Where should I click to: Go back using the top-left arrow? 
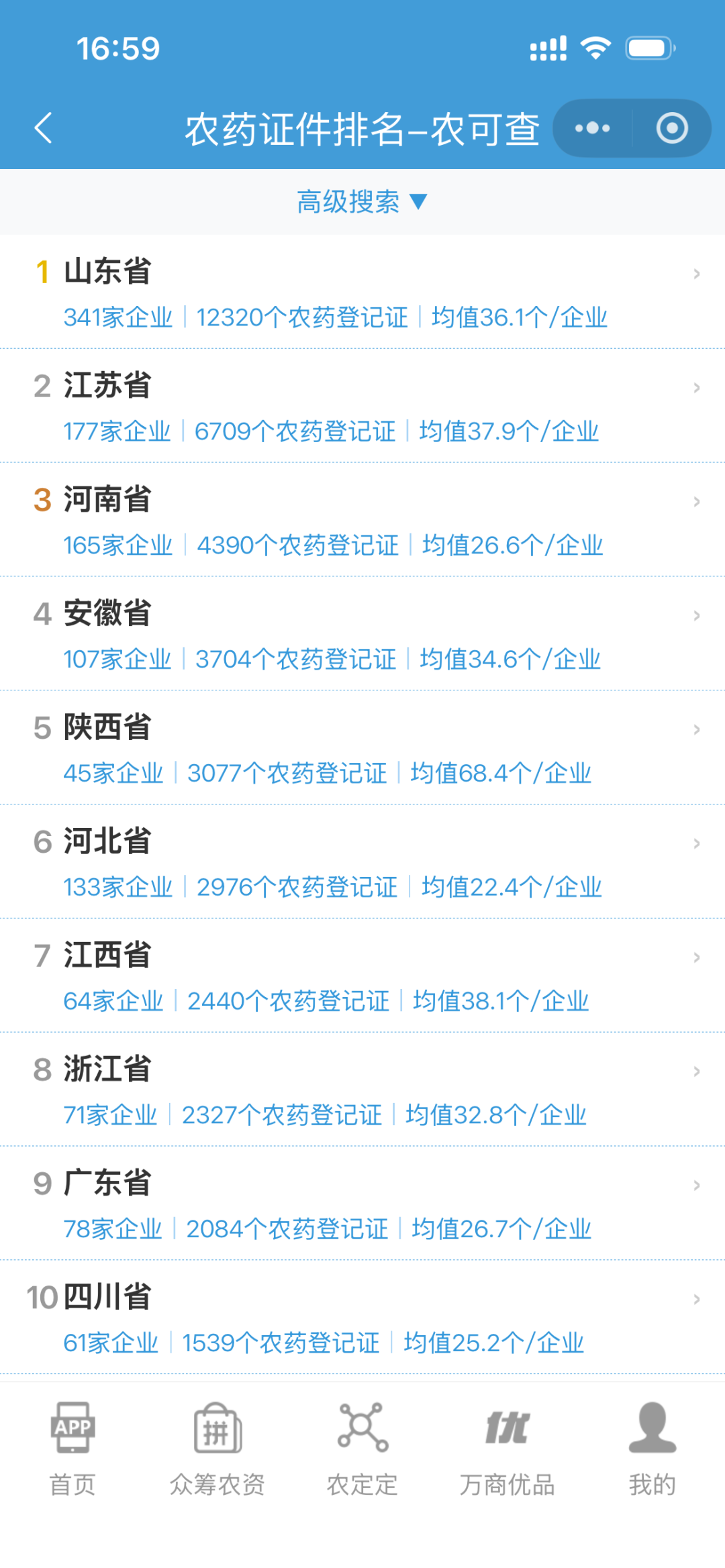coord(44,128)
